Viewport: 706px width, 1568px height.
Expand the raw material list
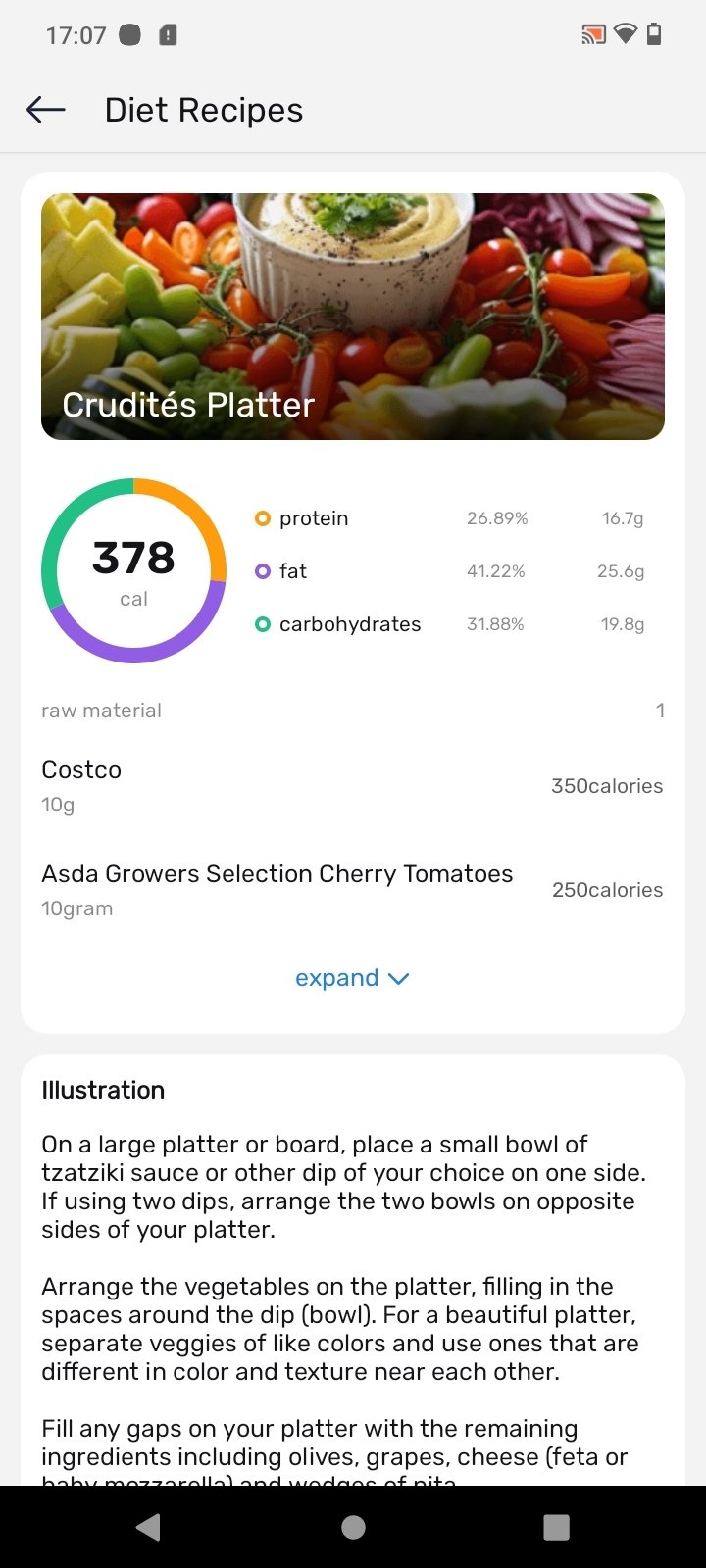coord(352,978)
